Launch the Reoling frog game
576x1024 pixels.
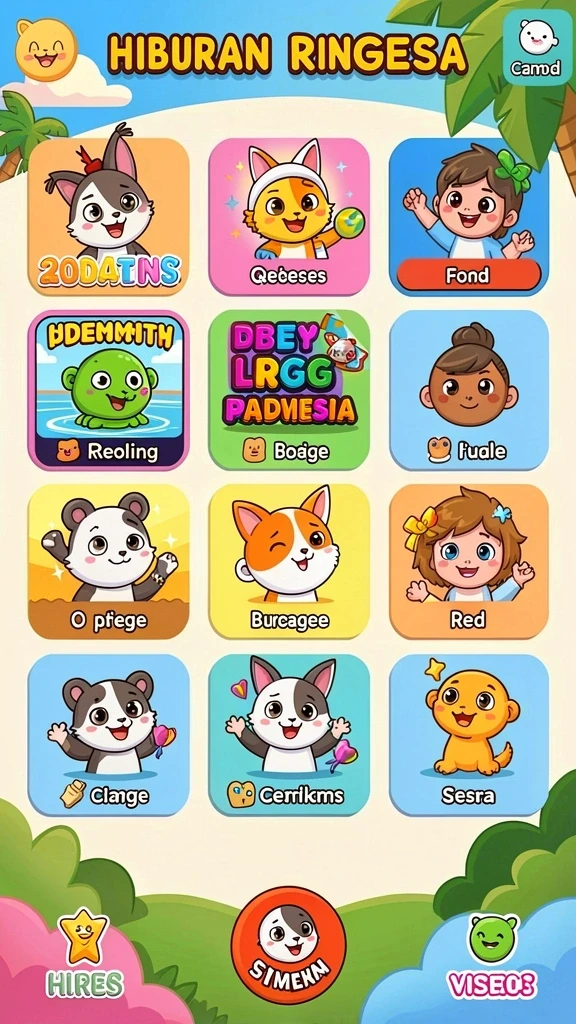coord(108,390)
